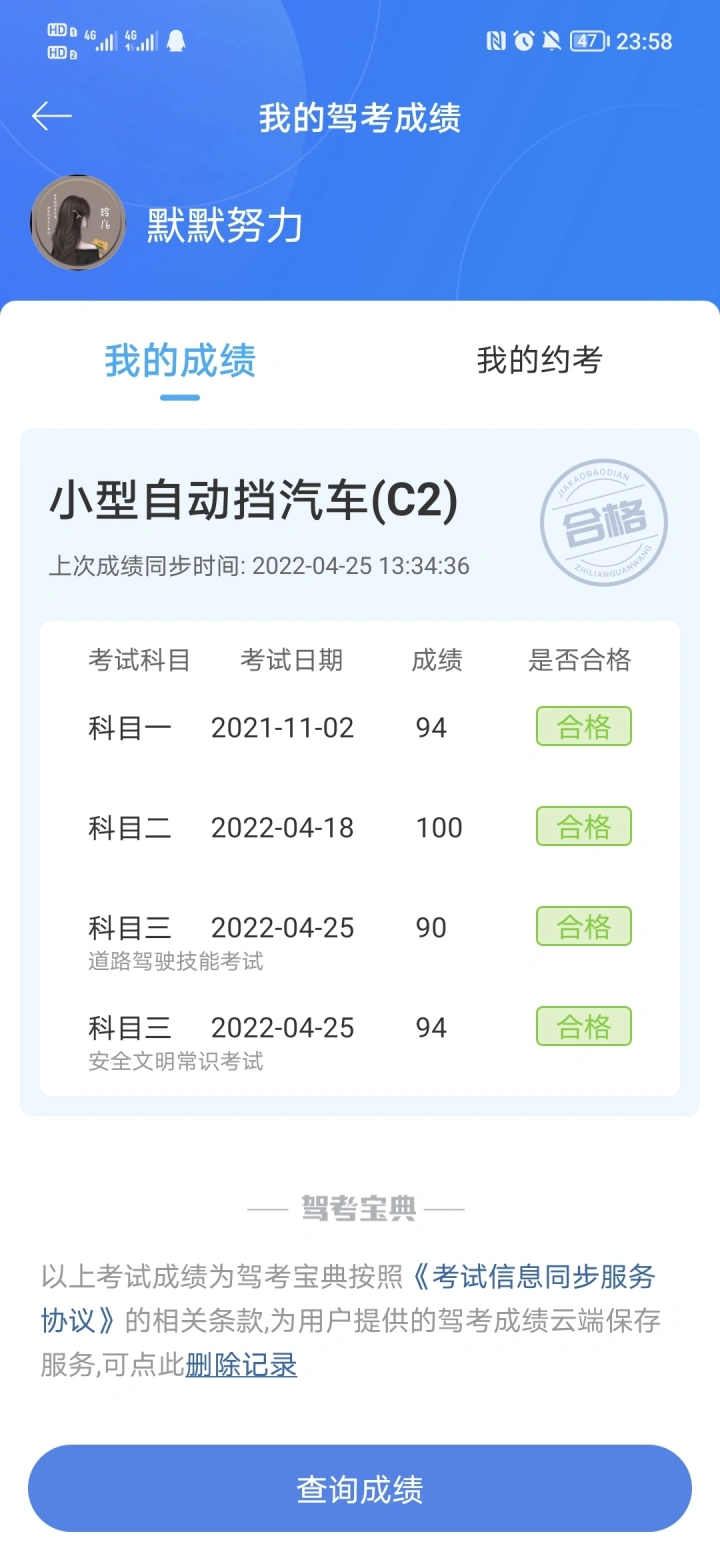Go back using the top-left arrow
720x1560 pixels.
click(52, 117)
